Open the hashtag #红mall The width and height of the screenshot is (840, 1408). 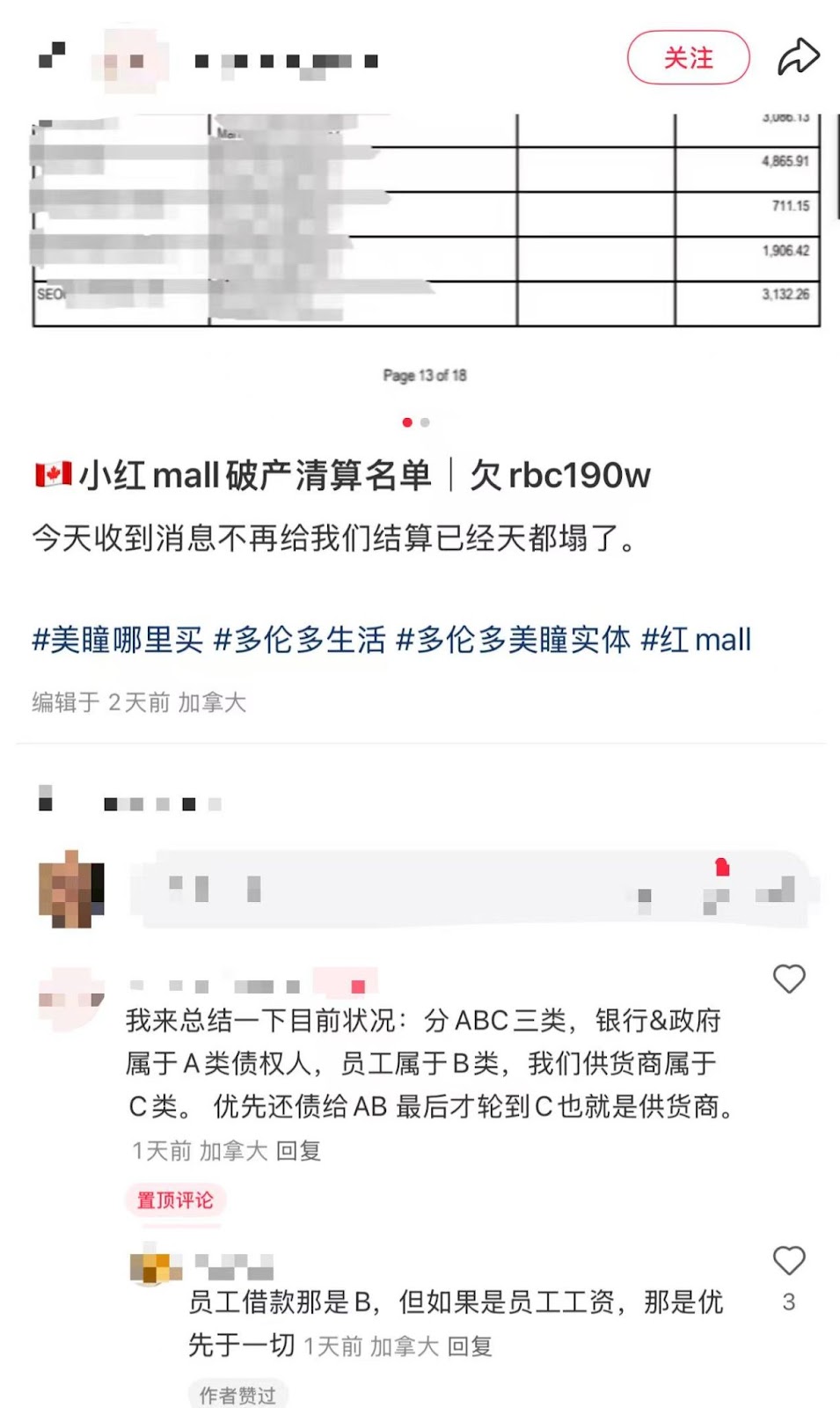(696, 640)
